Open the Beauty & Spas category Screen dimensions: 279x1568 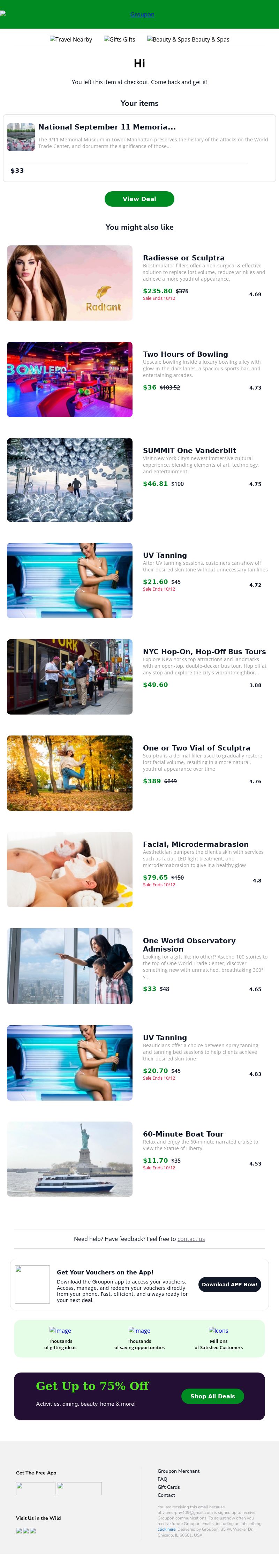pyautogui.click(x=188, y=39)
